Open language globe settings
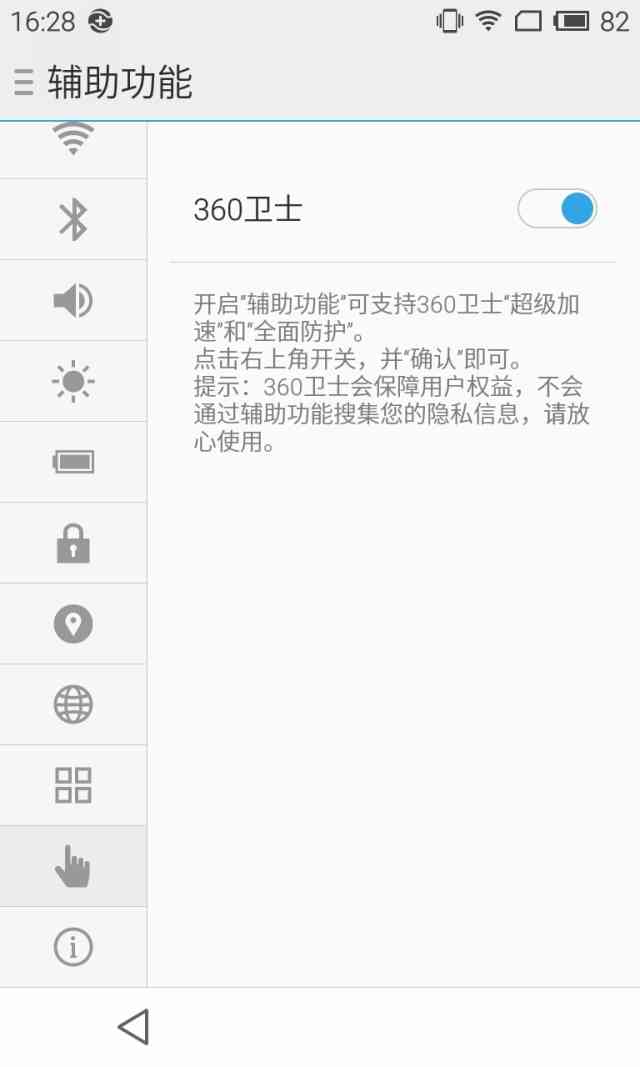The height and width of the screenshot is (1067, 640). pyautogui.click(x=73, y=705)
